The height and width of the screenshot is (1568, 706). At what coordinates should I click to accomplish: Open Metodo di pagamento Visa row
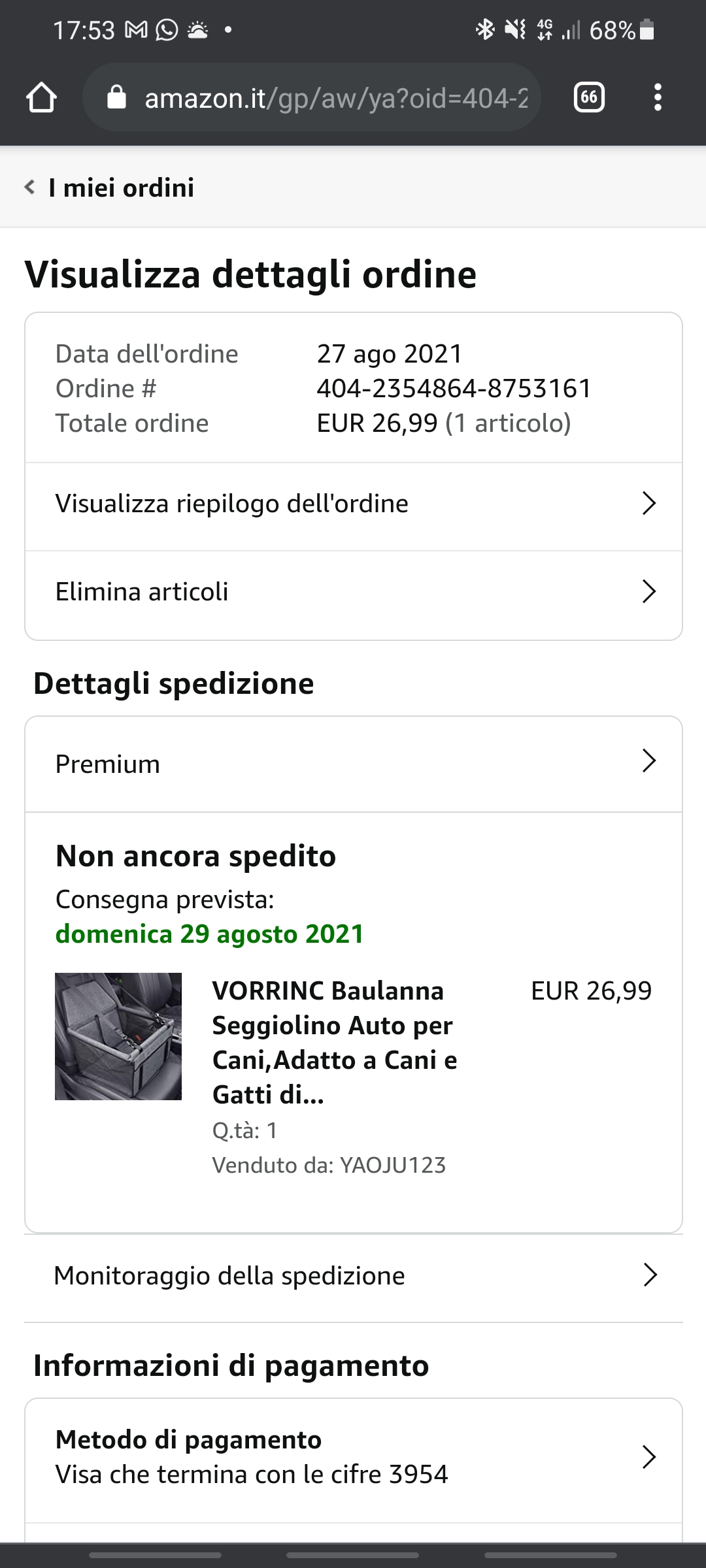click(354, 1458)
